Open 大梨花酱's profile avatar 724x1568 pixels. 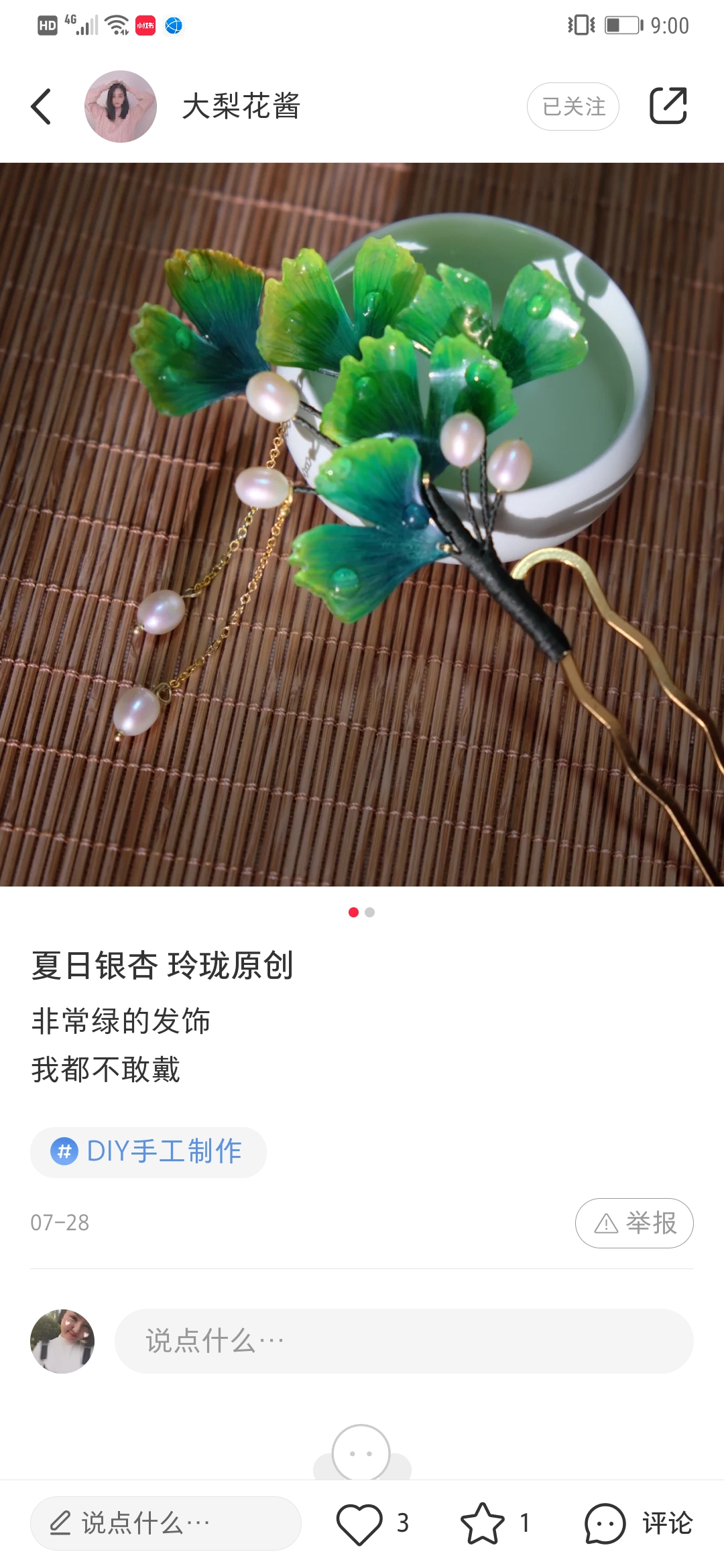pyautogui.click(x=121, y=107)
